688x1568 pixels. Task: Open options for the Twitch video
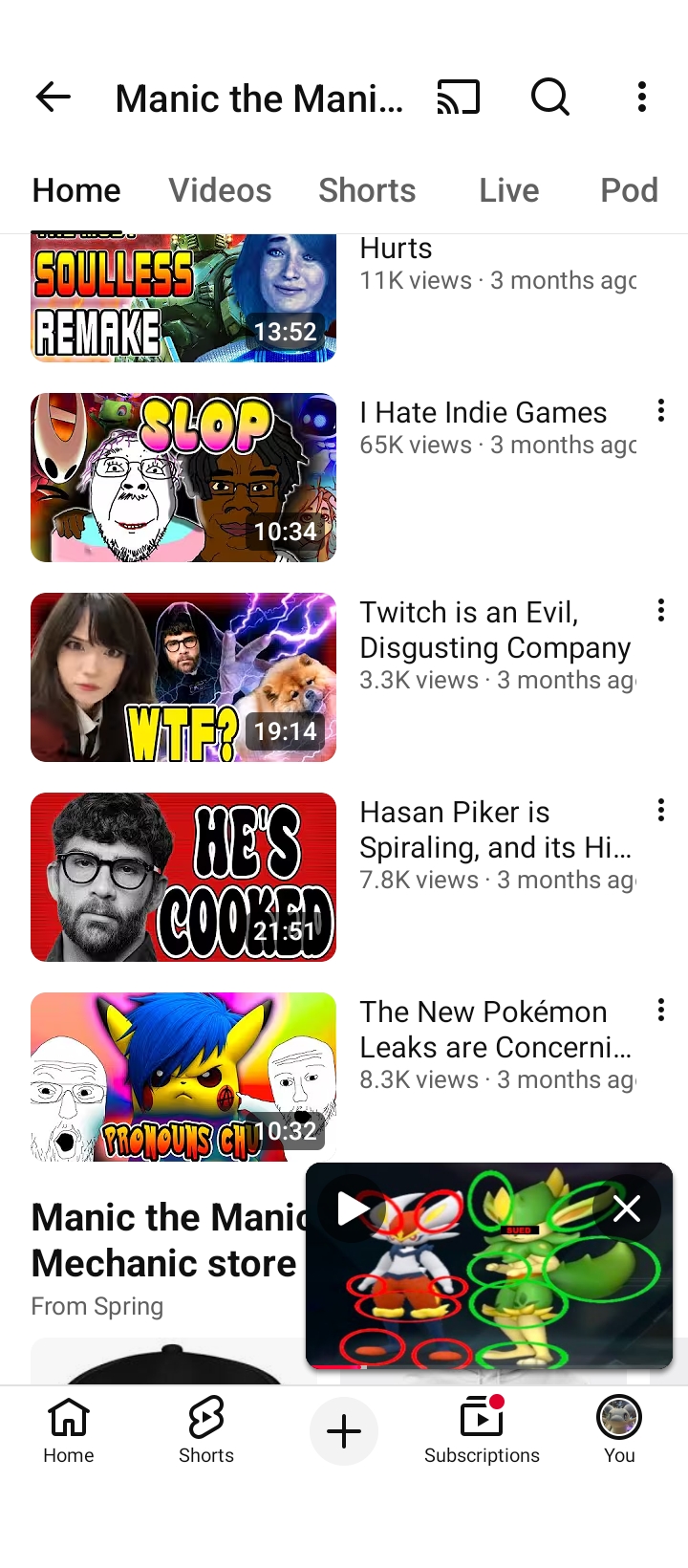click(660, 611)
